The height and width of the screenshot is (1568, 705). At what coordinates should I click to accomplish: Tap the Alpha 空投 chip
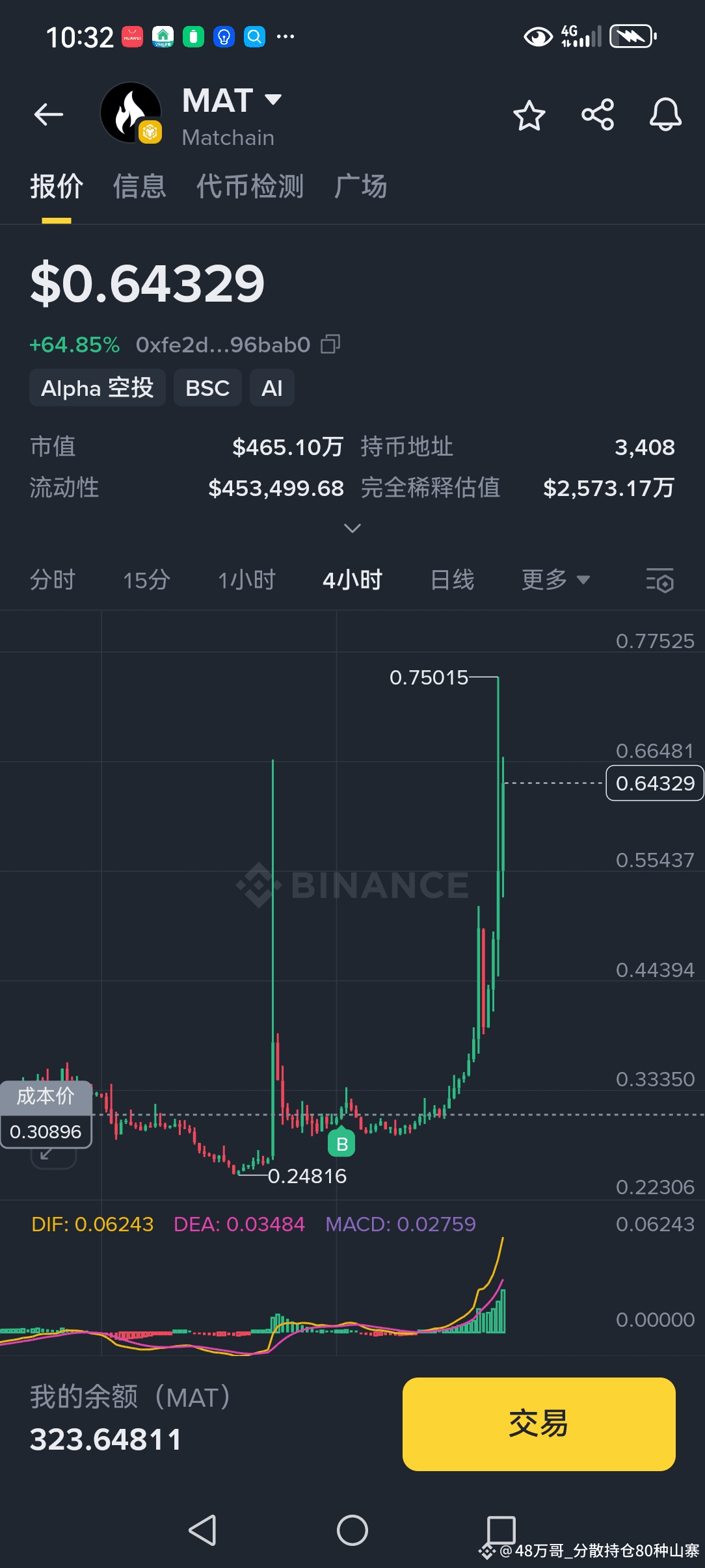click(98, 388)
